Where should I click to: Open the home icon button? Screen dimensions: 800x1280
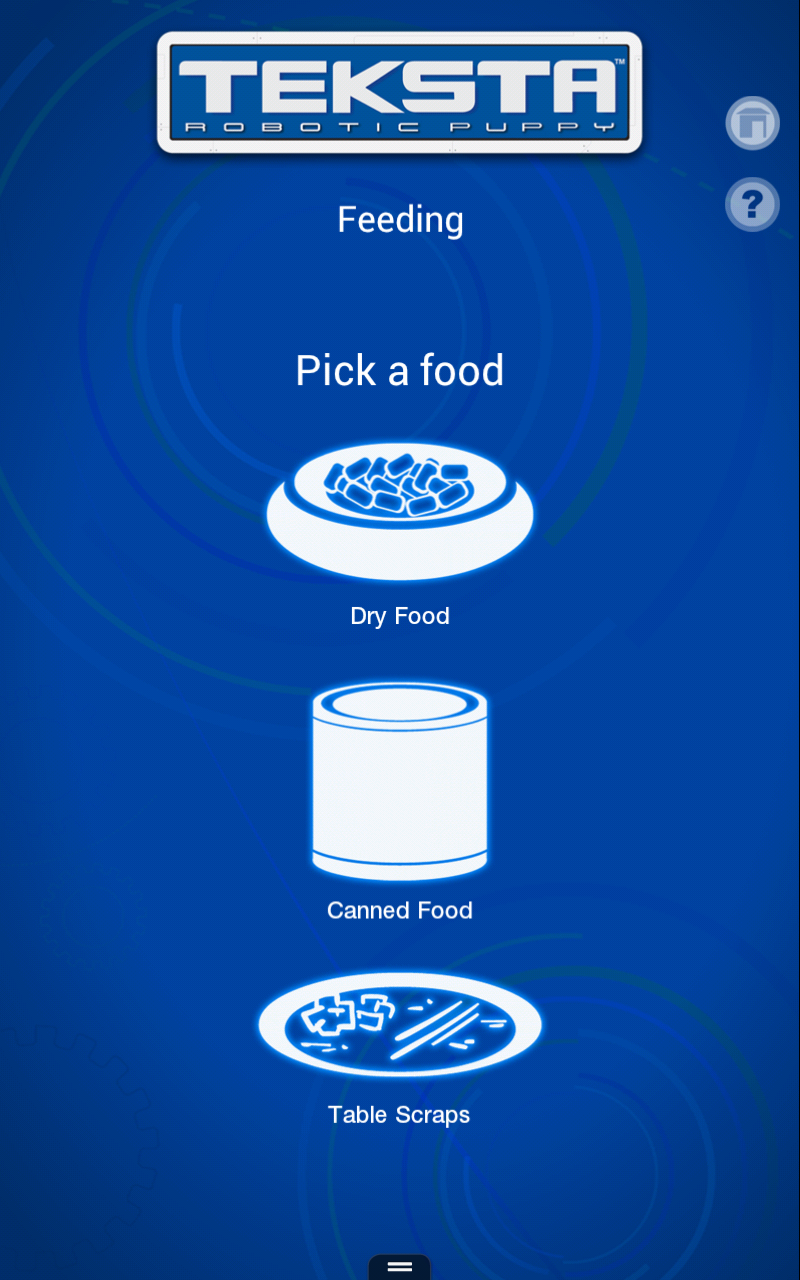click(752, 124)
